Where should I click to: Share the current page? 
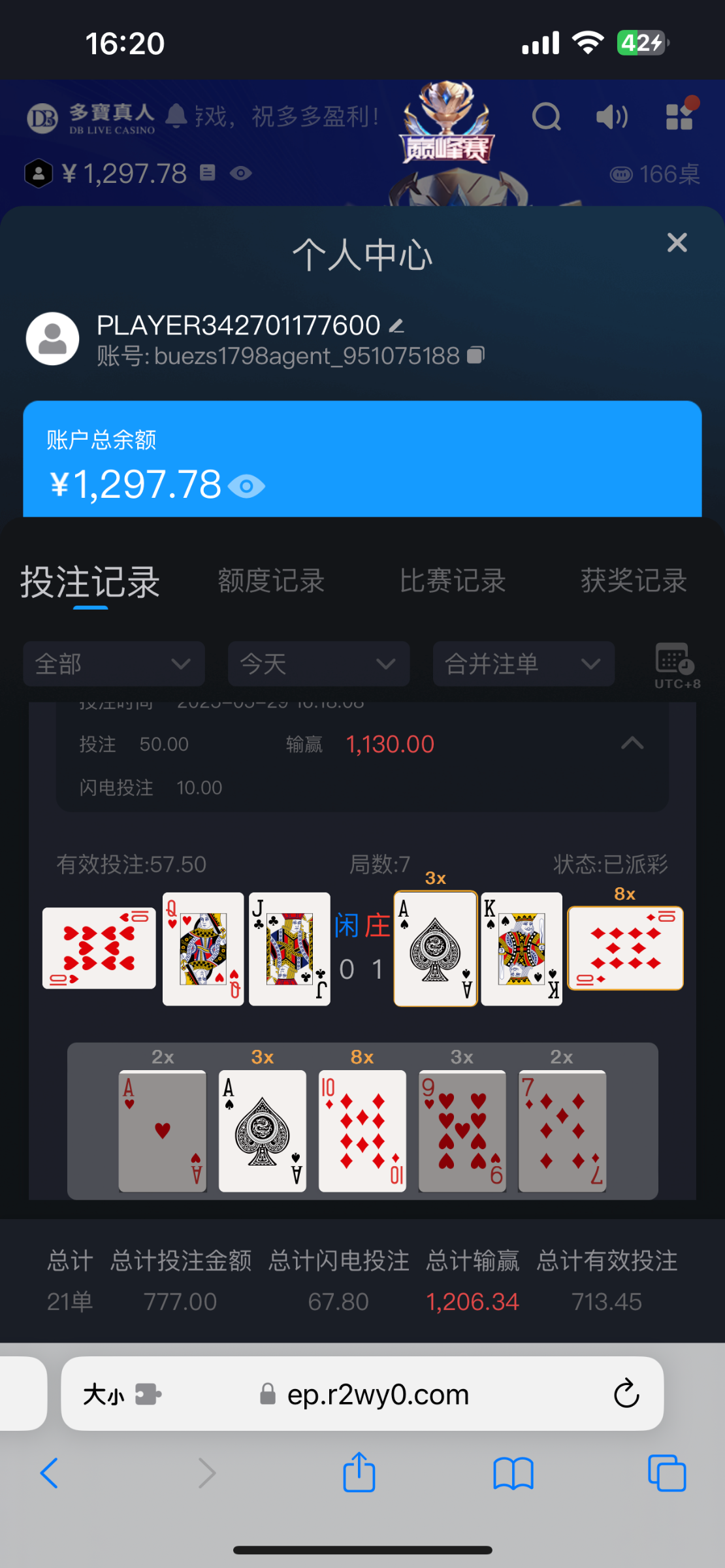[x=359, y=1471]
